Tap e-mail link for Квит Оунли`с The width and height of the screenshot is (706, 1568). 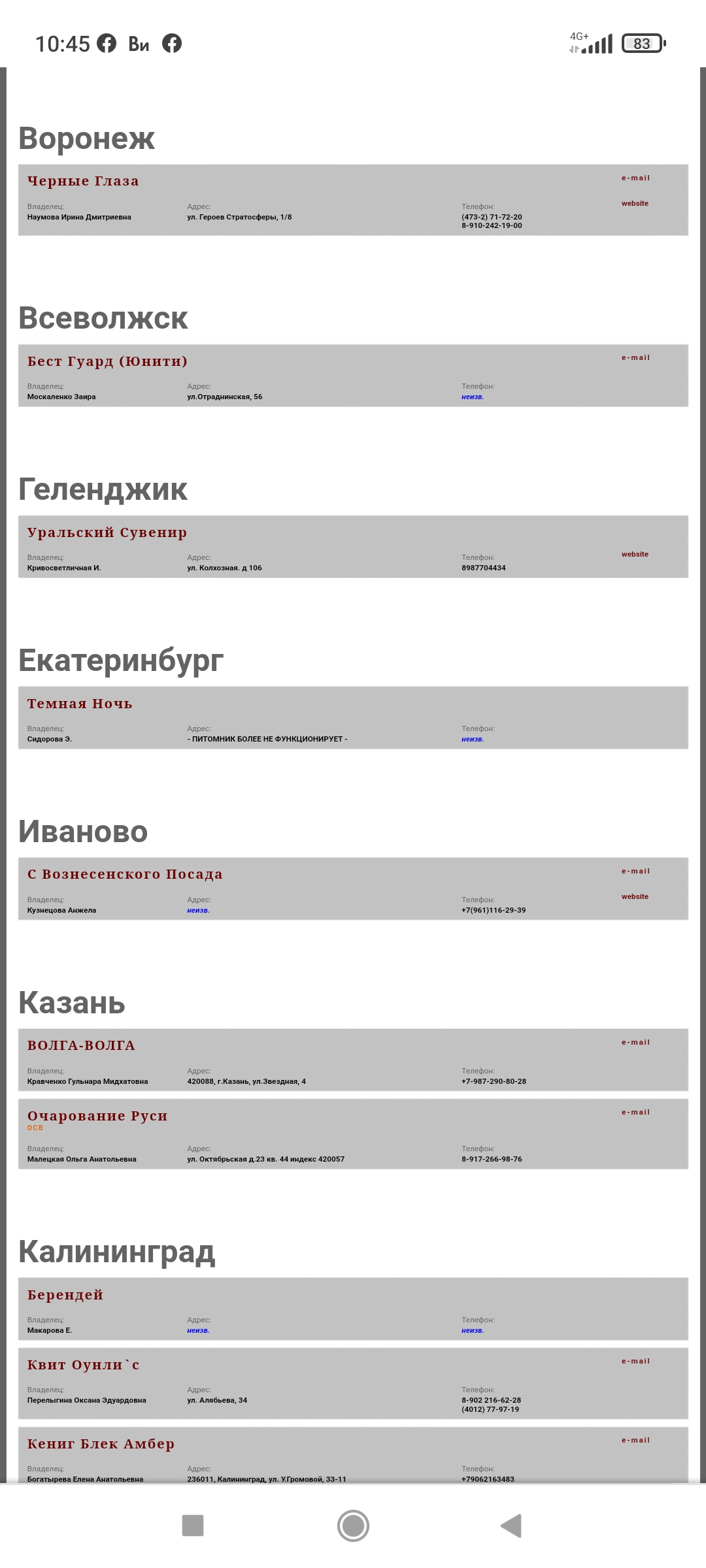[x=635, y=1361]
